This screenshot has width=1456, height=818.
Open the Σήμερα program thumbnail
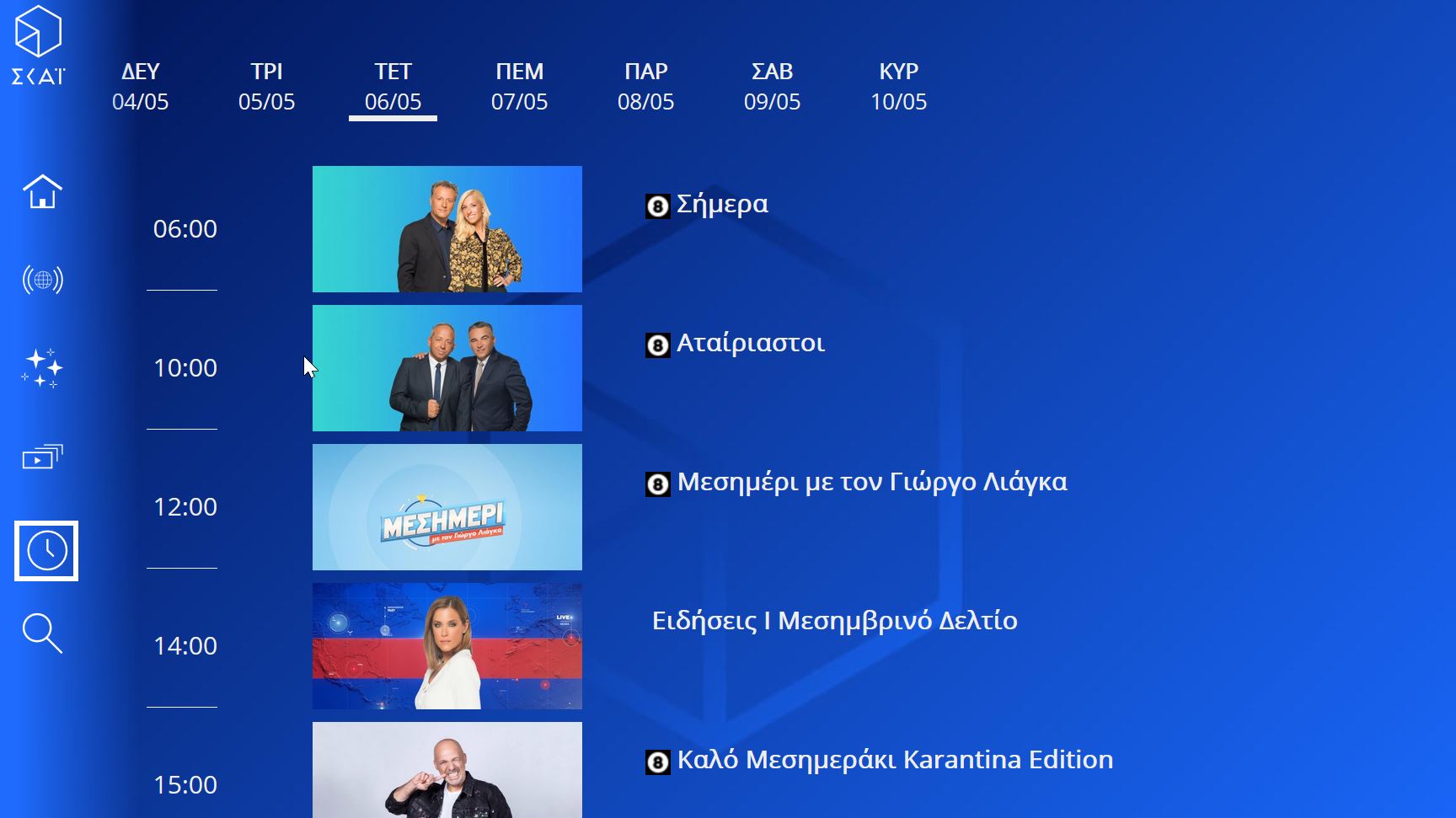(447, 229)
